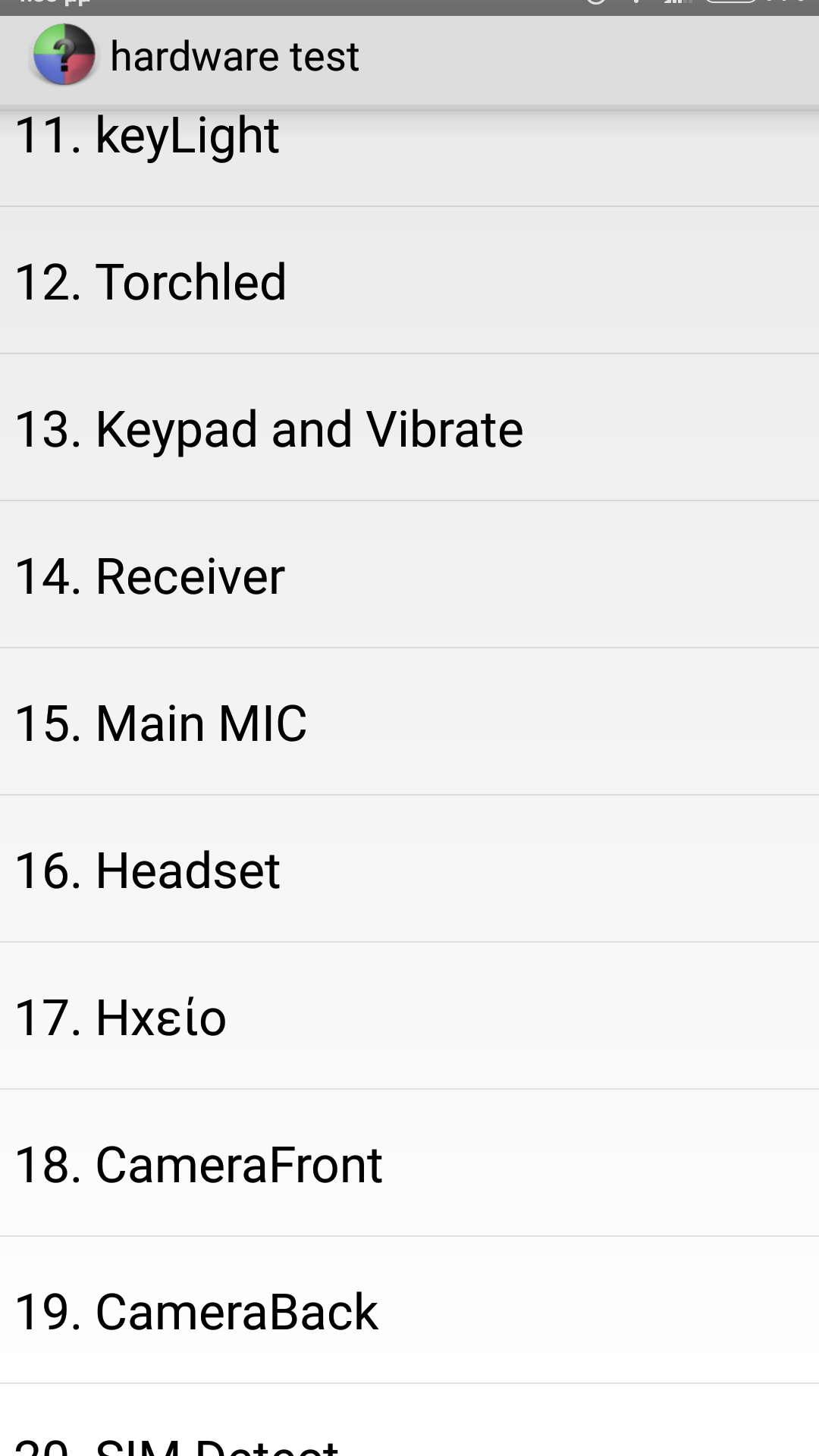819x1456 pixels.
Task: Open the CameraBack test
Action: (x=409, y=1310)
